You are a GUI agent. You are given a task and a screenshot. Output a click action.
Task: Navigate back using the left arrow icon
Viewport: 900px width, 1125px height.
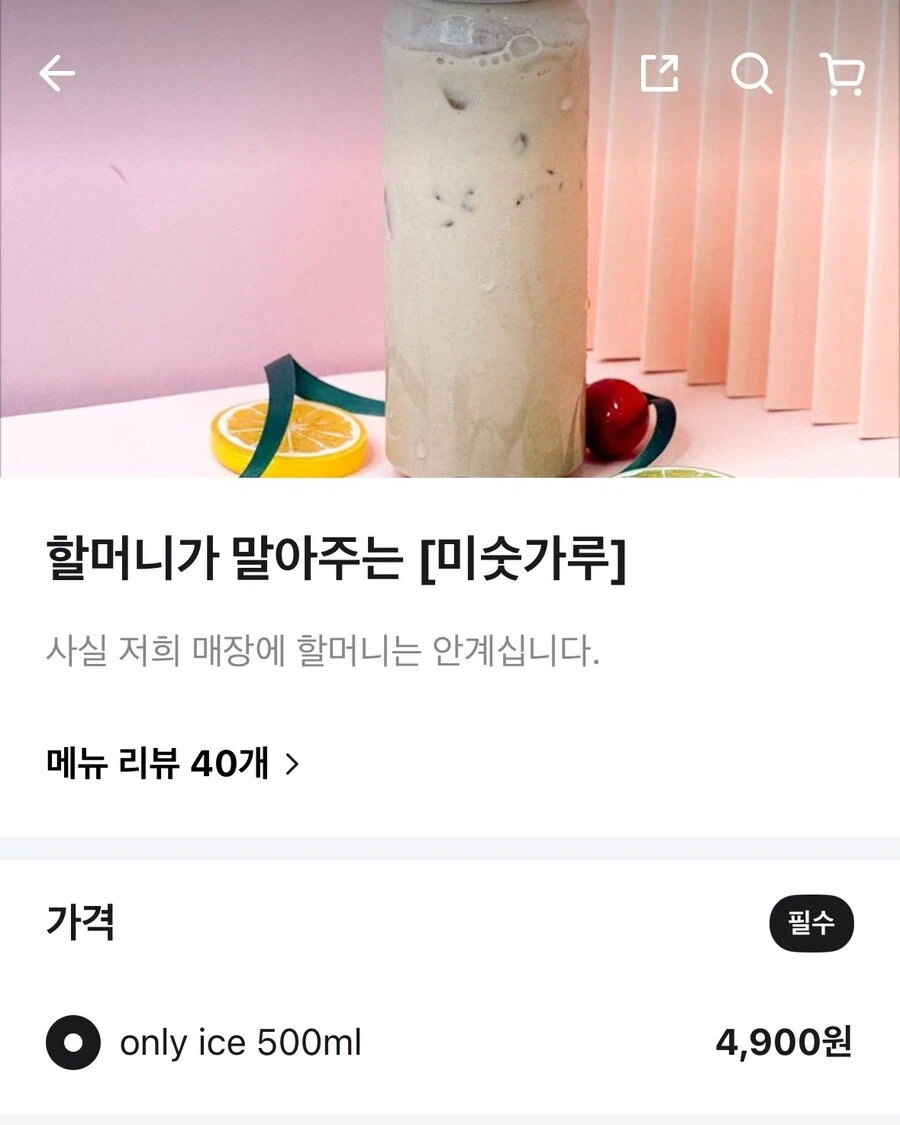tap(57, 72)
